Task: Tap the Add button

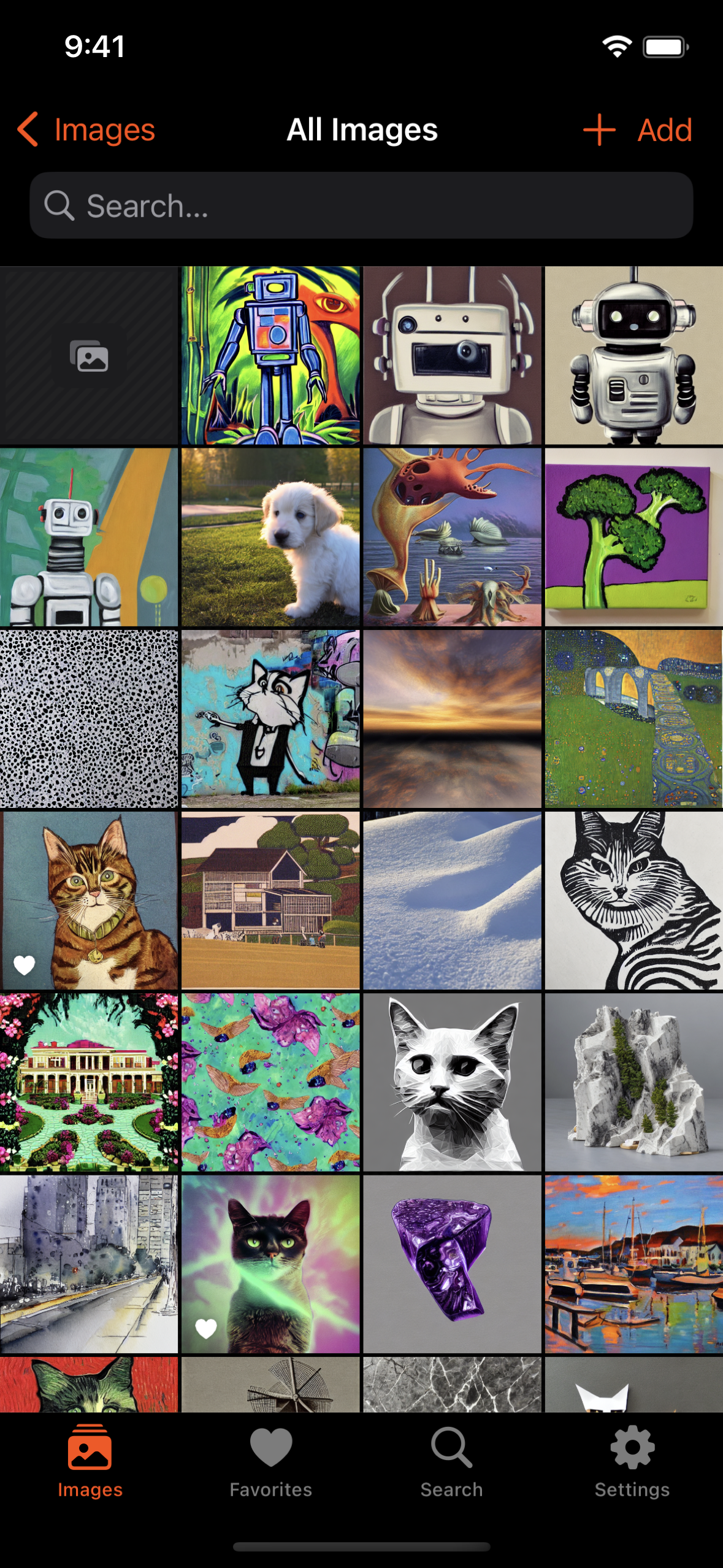Action: pos(638,130)
